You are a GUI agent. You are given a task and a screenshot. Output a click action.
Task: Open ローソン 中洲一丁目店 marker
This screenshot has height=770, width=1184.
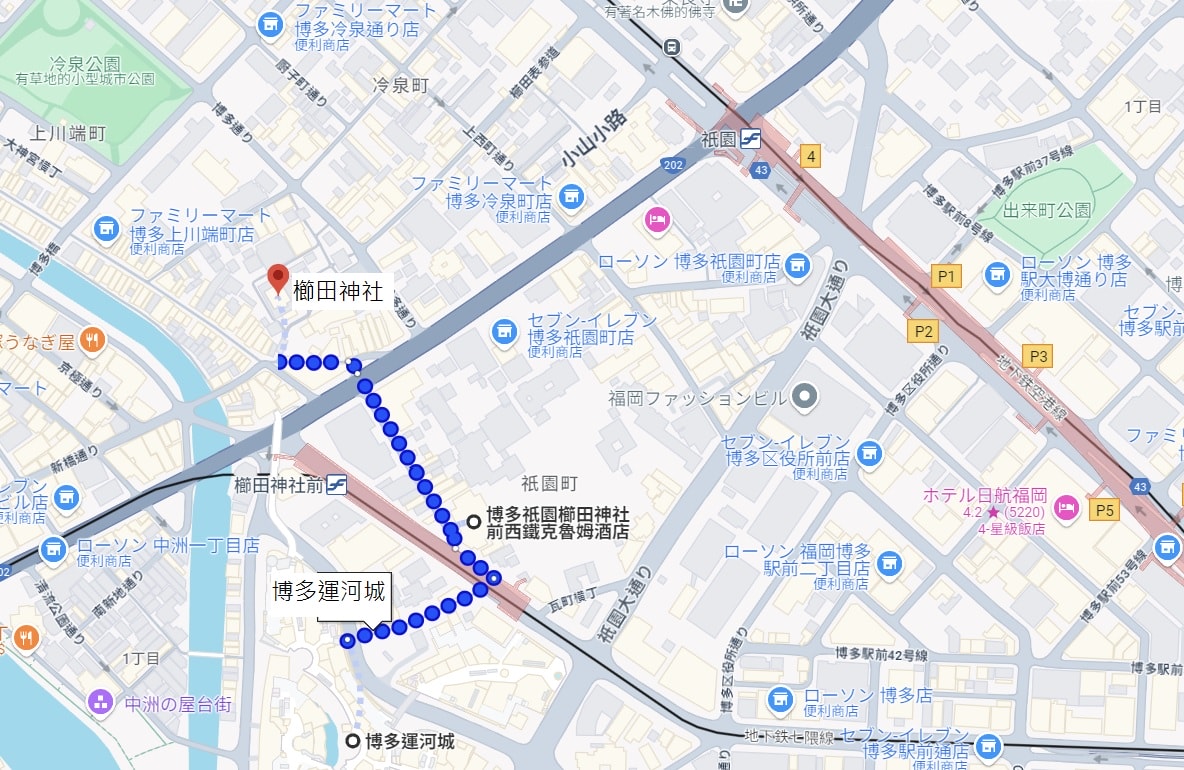coord(53,548)
